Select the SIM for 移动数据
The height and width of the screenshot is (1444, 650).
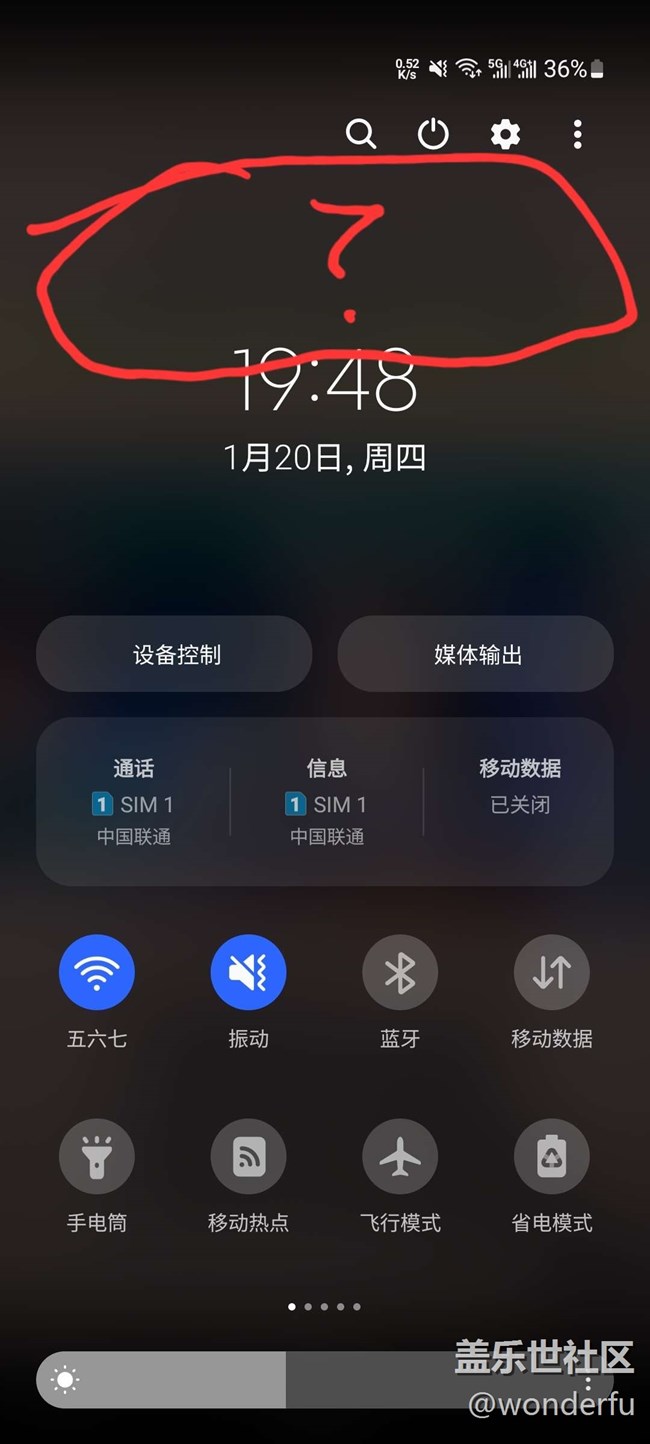point(520,786)
